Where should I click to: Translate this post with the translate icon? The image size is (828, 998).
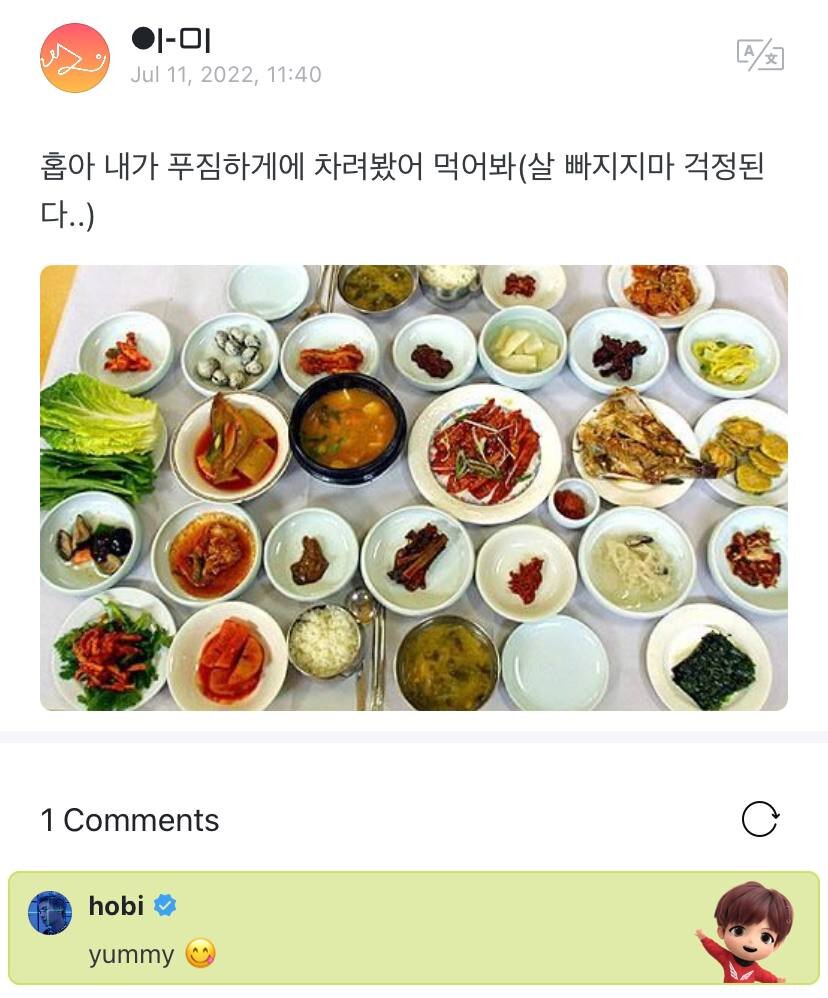click(x=759, y=55)
